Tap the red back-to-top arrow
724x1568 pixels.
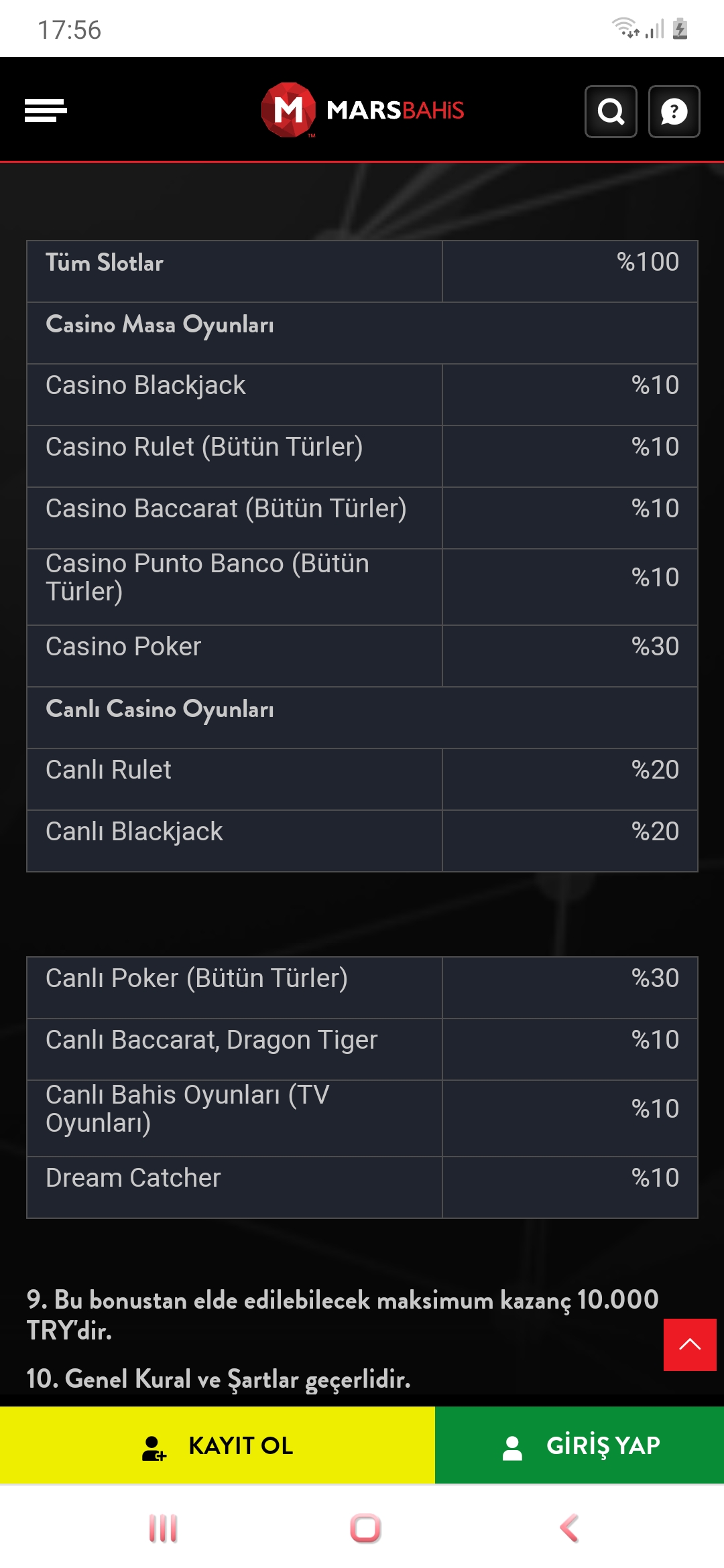point(690,1345)
